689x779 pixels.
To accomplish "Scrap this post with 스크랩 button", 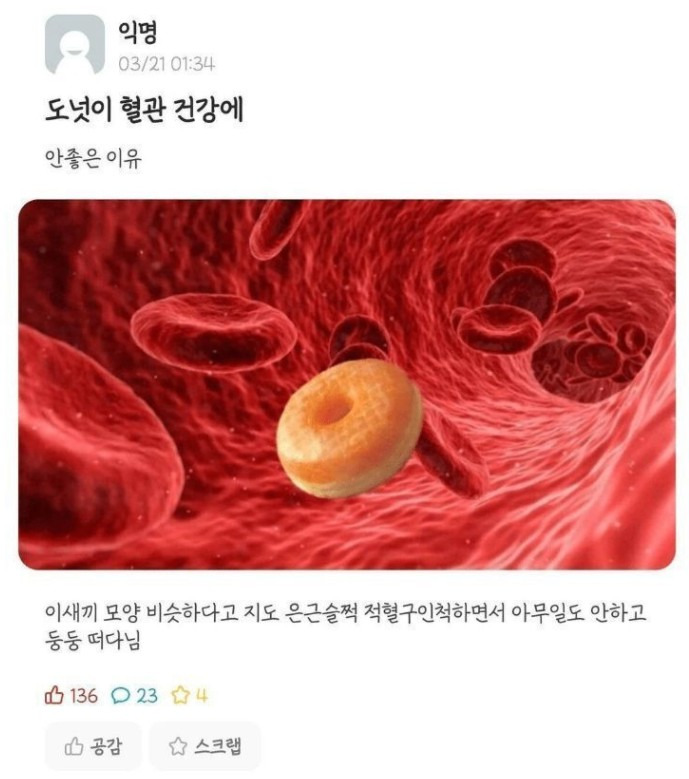I will pyautogui.click(x=204, y=746).
